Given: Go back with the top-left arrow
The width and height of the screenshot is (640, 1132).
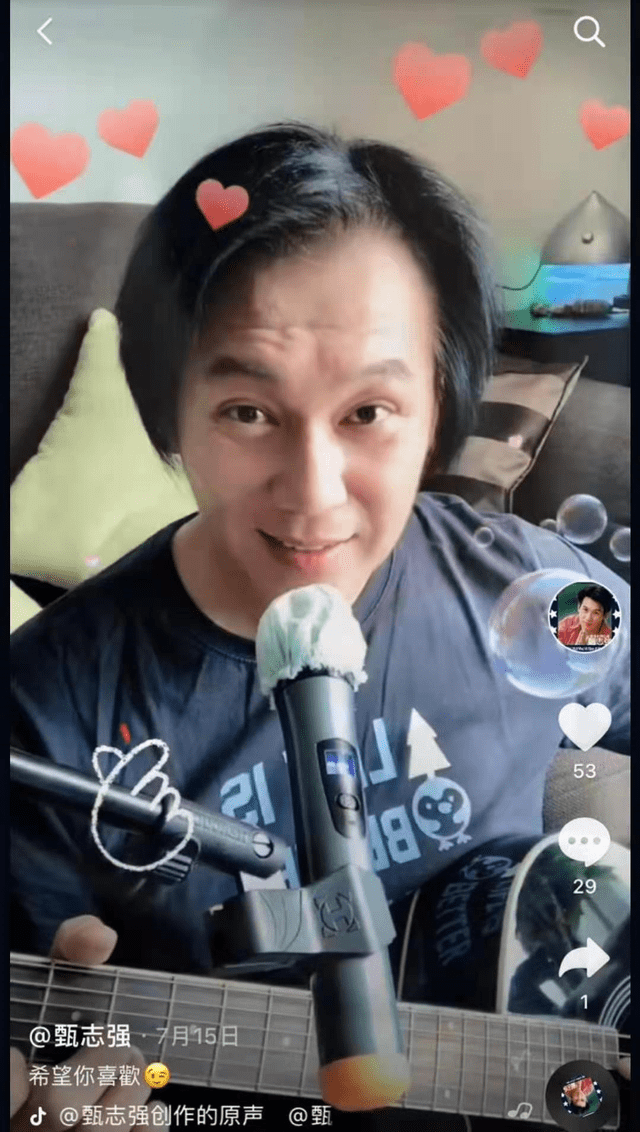Looking at the screenshot, I should tap(45, 32).
